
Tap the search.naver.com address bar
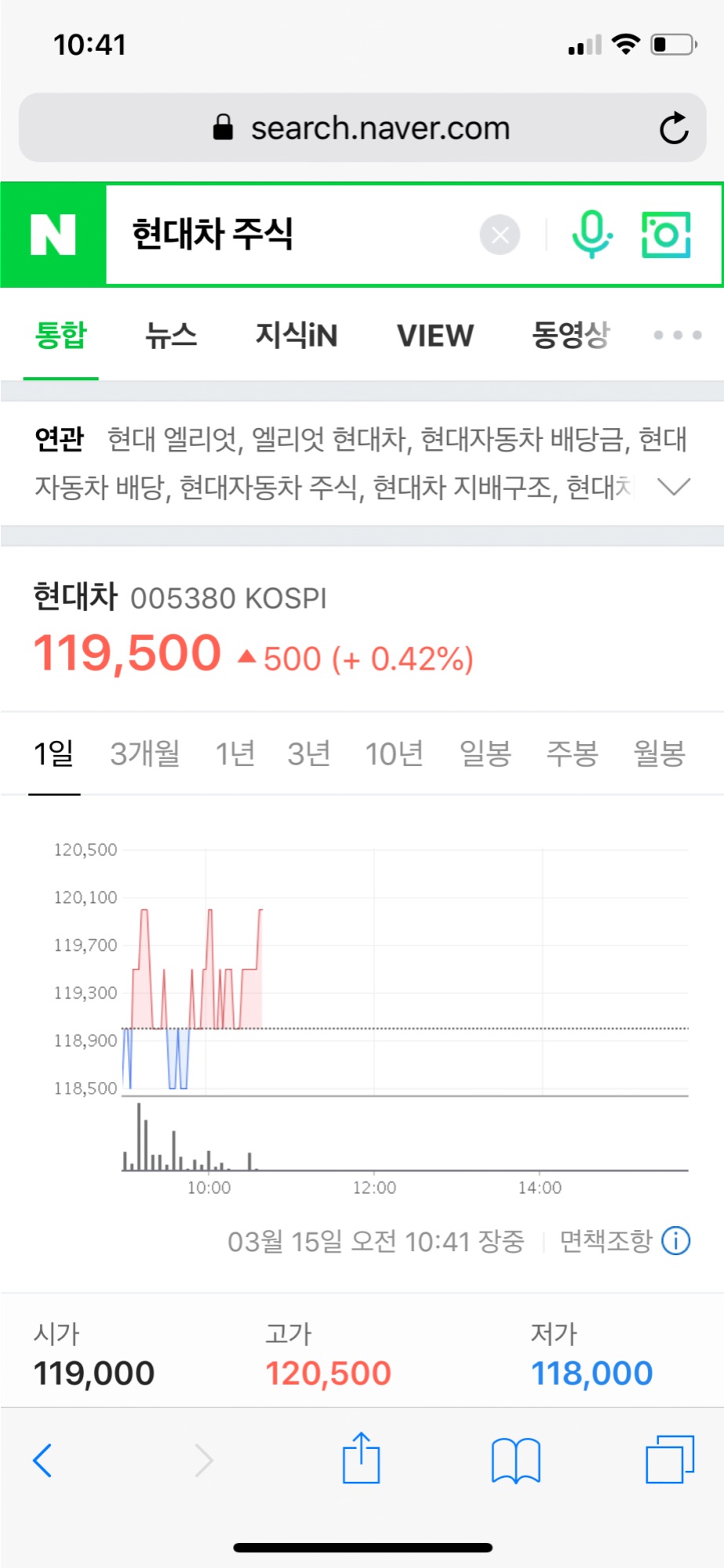pos(362,128)
